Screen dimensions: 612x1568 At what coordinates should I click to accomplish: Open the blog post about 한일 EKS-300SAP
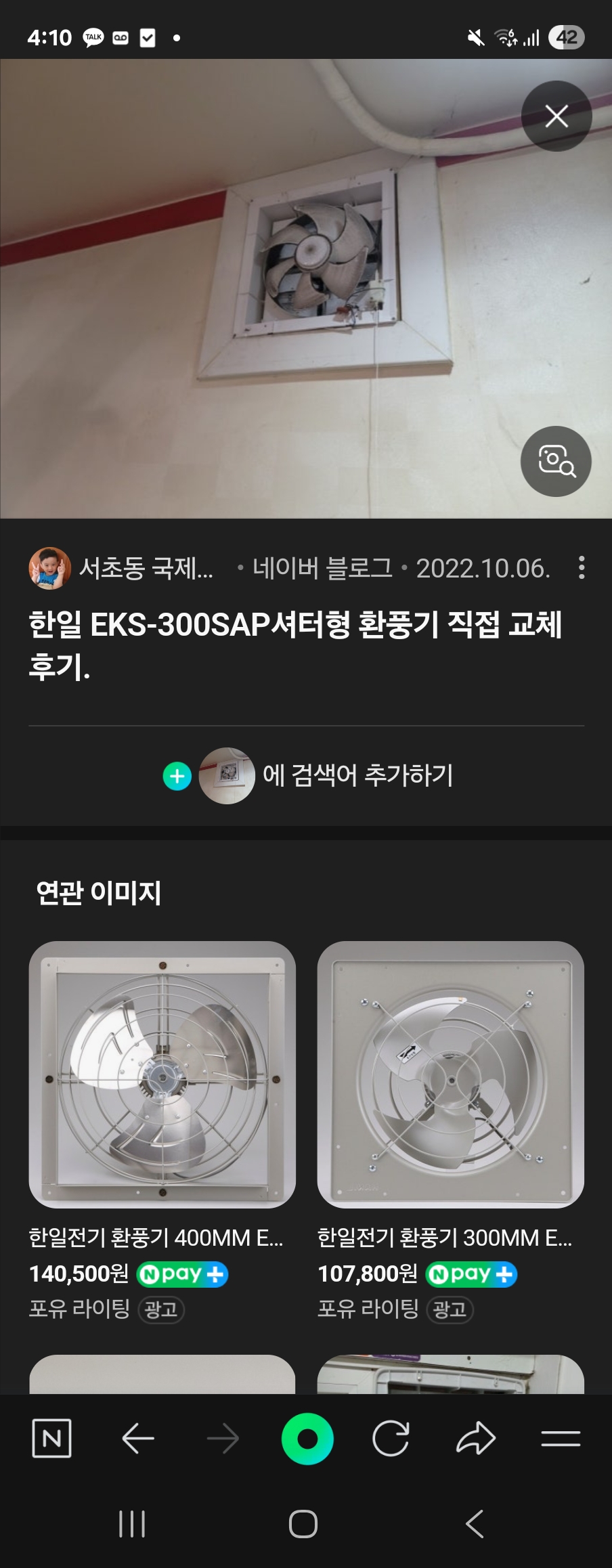(x=295, y=645)
